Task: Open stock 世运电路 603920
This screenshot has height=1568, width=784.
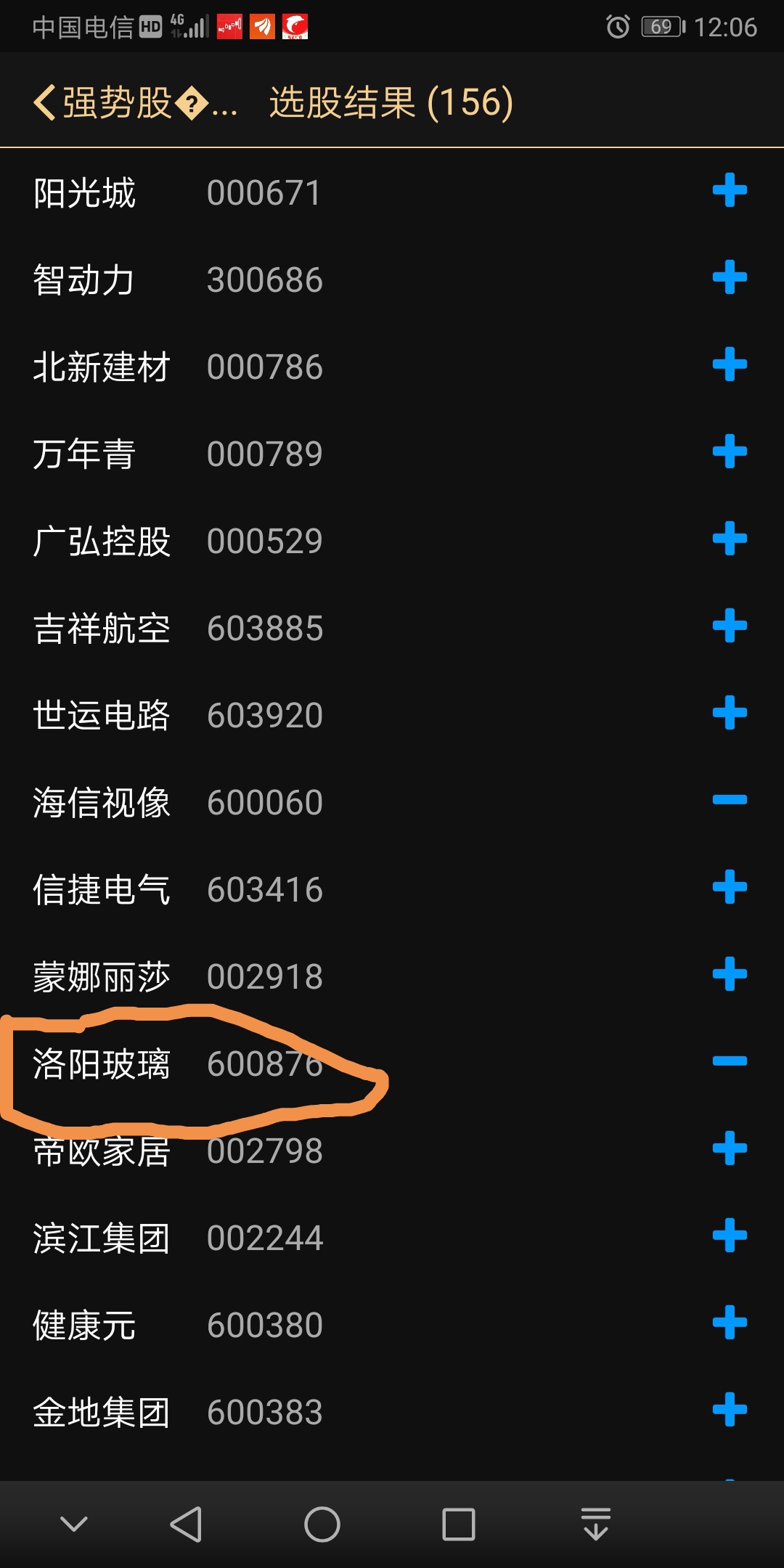Action: click(x=178, y=715)
